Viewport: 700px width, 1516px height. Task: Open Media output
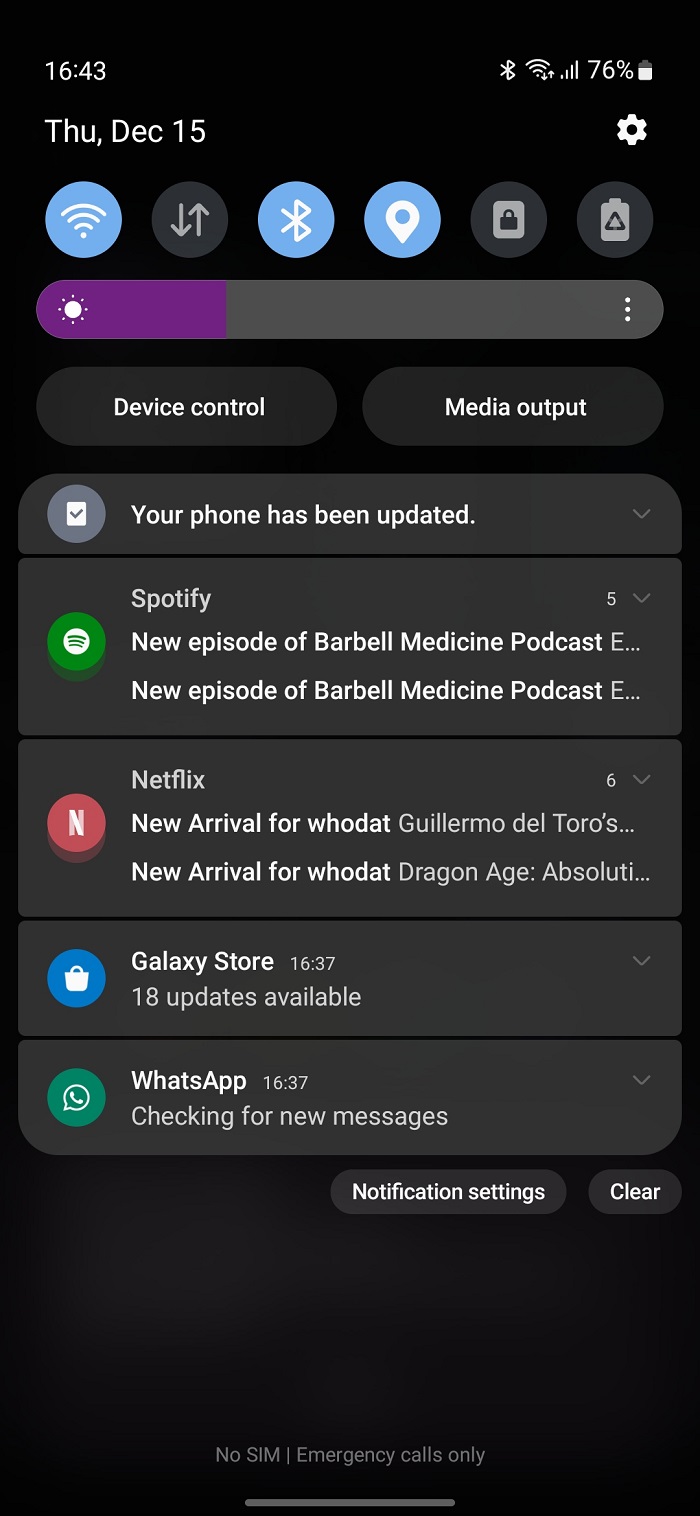coord(513,407)
